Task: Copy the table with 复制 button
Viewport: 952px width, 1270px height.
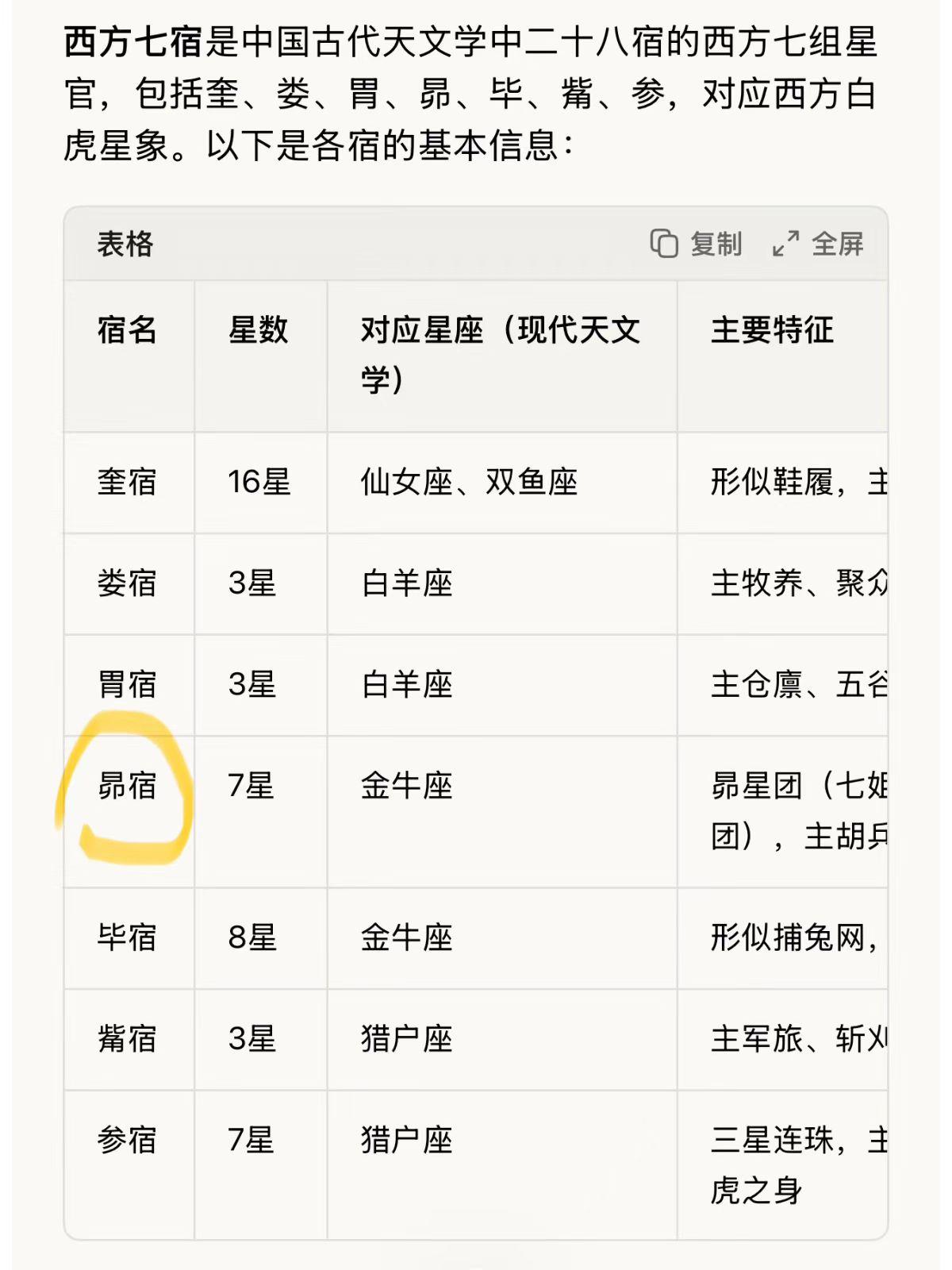Action: coord(696,244)
